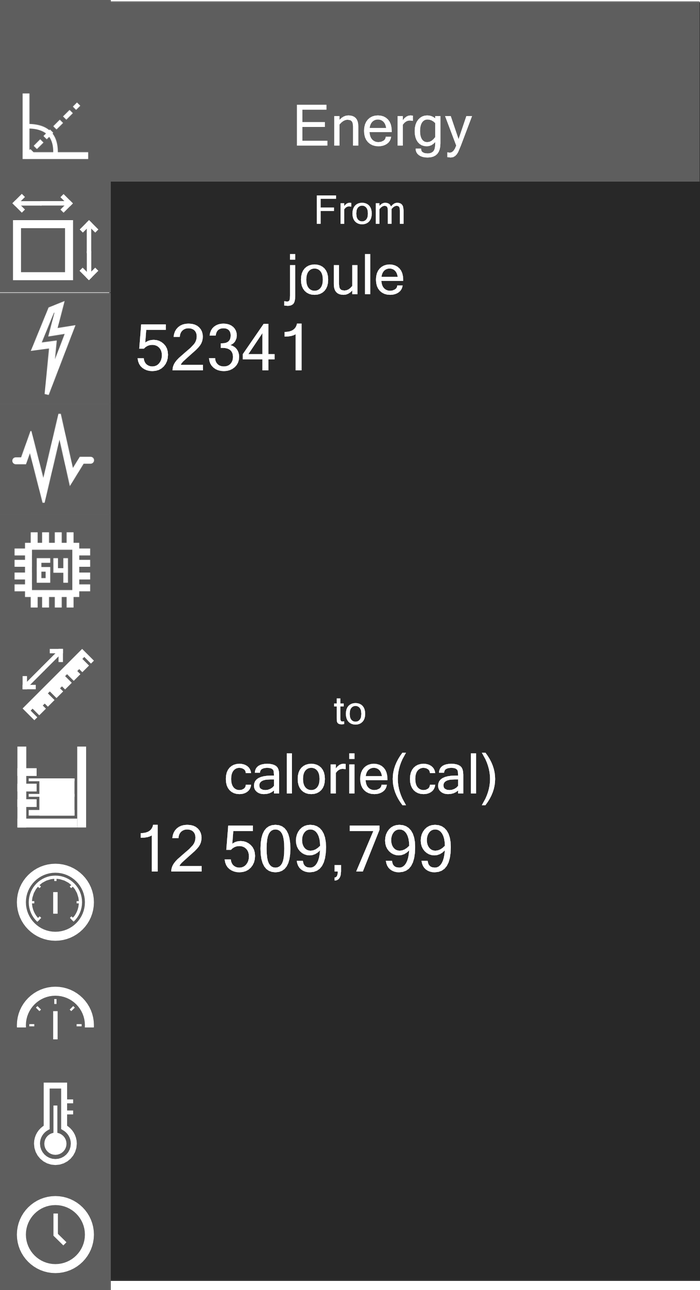The height and width of the screenshot is (1290, 700).
Task: Edit the input value 52341
Action: (x=223, y=350)
